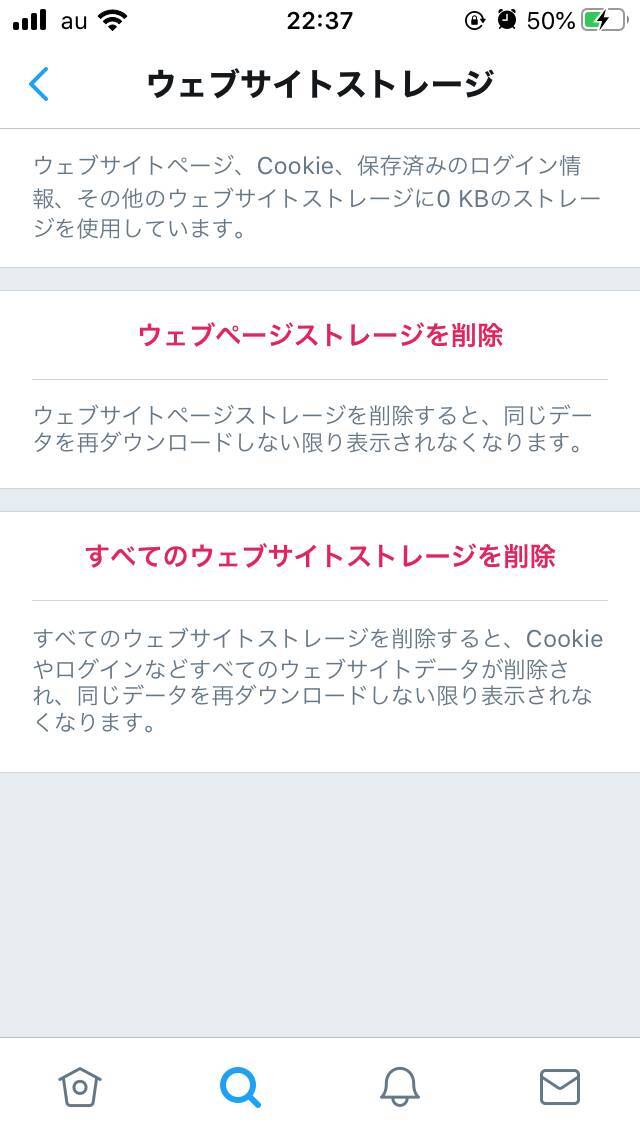Go back using the top-left arrow
Image resolution: width=640 pixels, height=1136 pixels.
coord(39,84)
